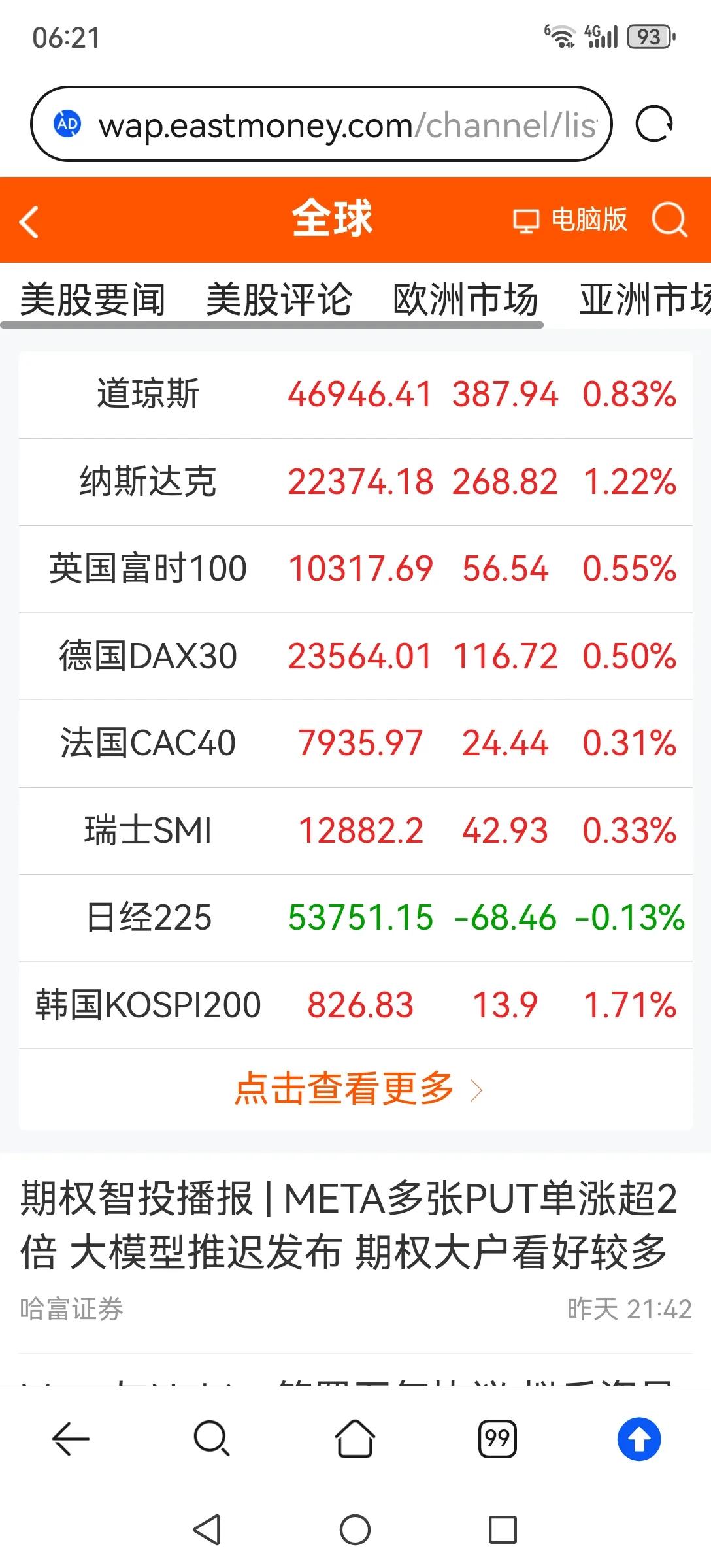Expand 点击查看更多 to see more indices

point(355,1088)
